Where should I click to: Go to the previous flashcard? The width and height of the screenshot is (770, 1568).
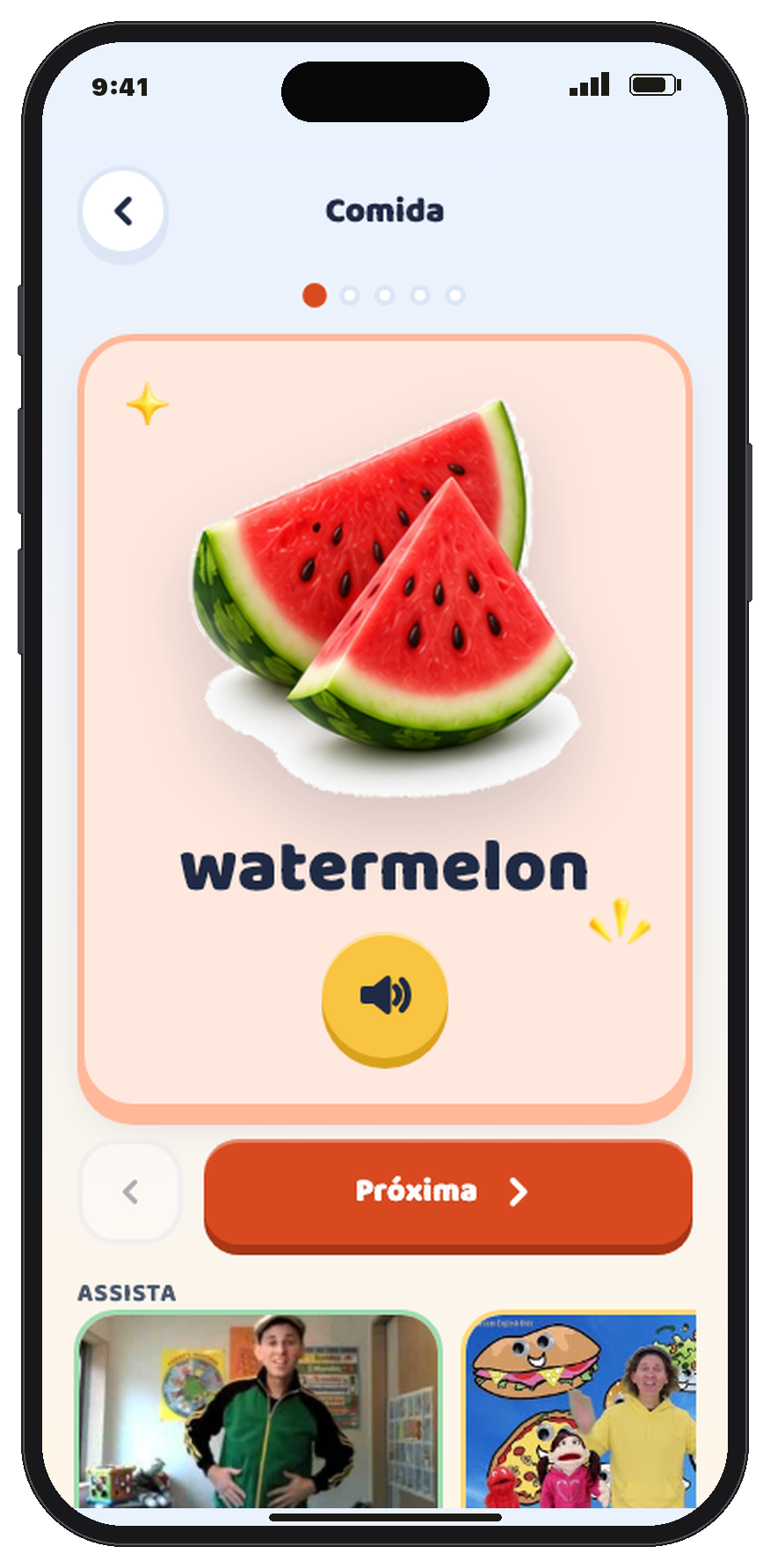[x=130, y=1193]
